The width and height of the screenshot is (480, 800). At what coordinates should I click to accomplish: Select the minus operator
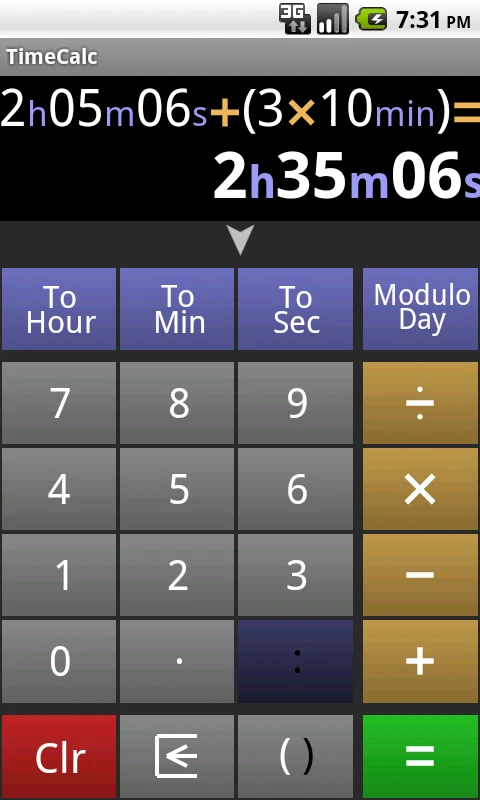tap(420, 575)
